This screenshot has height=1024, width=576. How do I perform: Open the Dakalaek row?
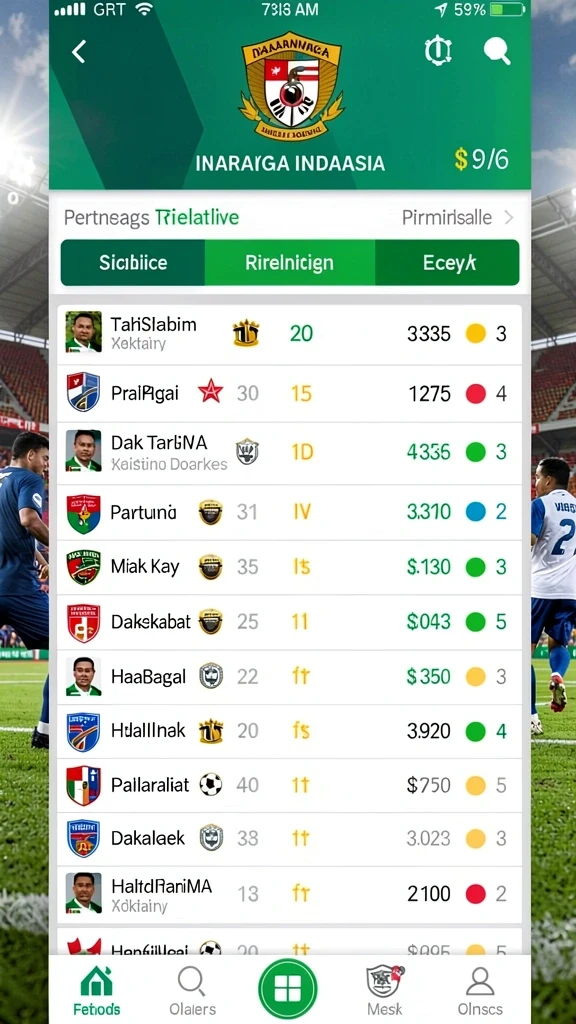coord(289,839)
